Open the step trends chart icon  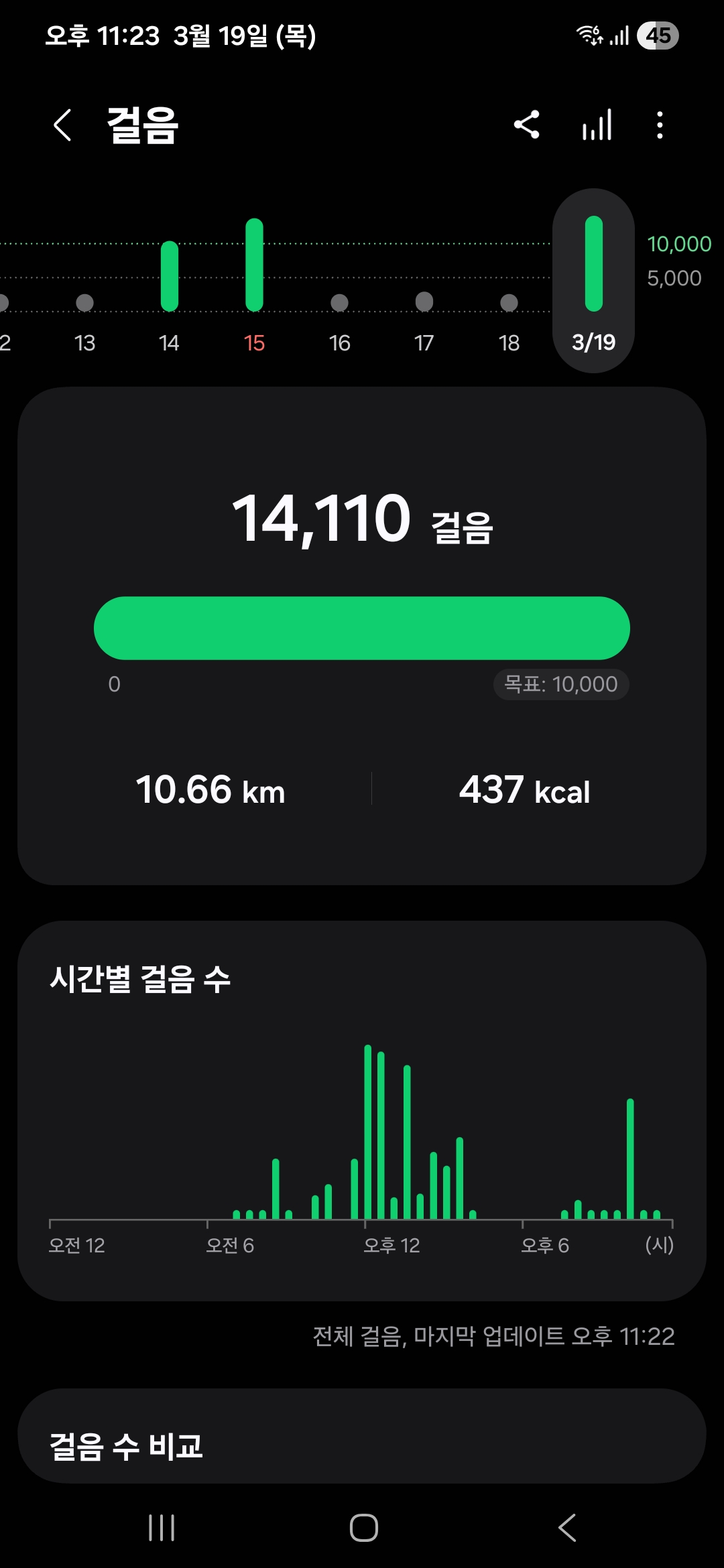click(x=597, y=125)
